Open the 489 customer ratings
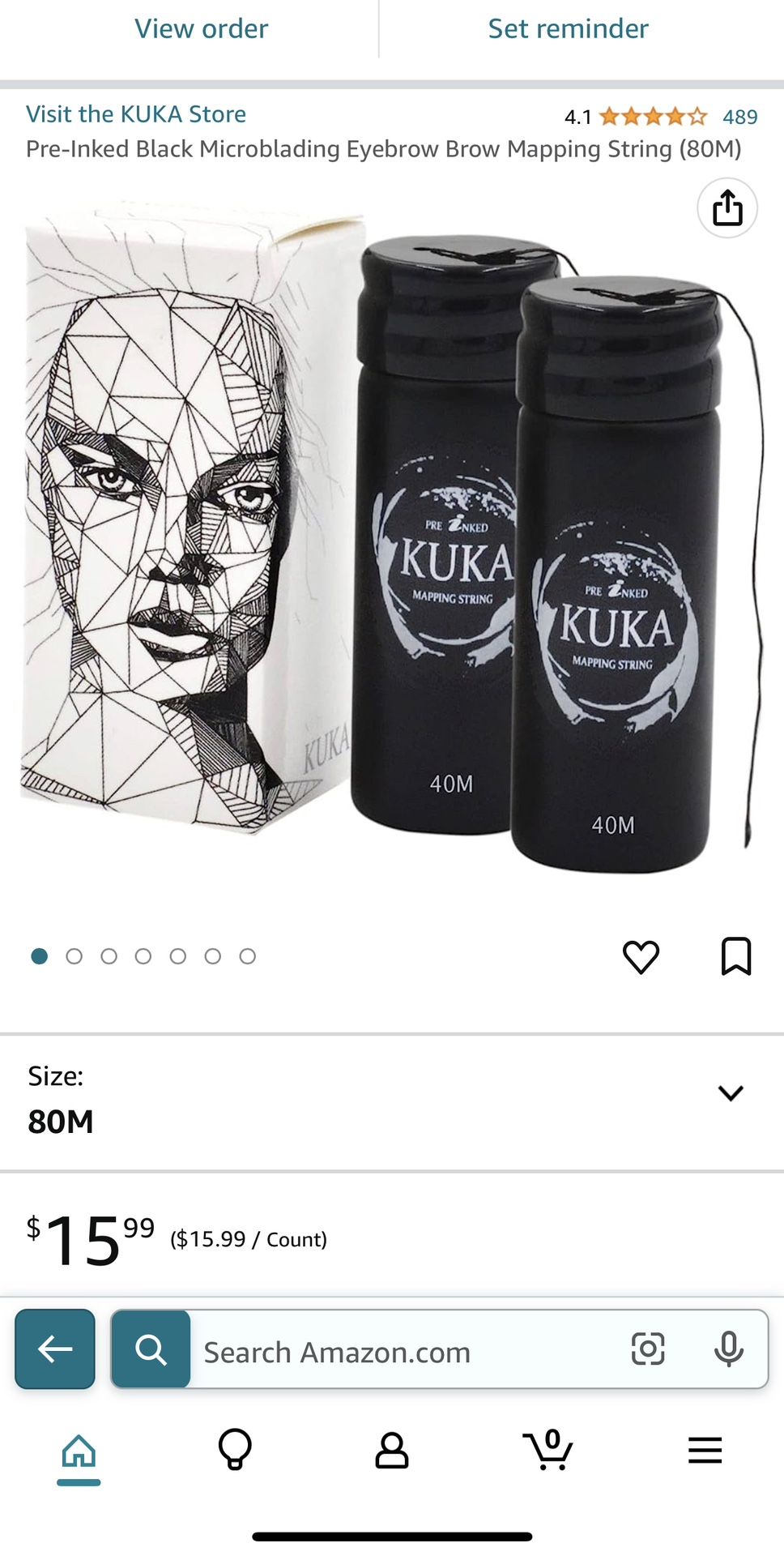The image size is (784, 1556). click(x=739, y=118)
